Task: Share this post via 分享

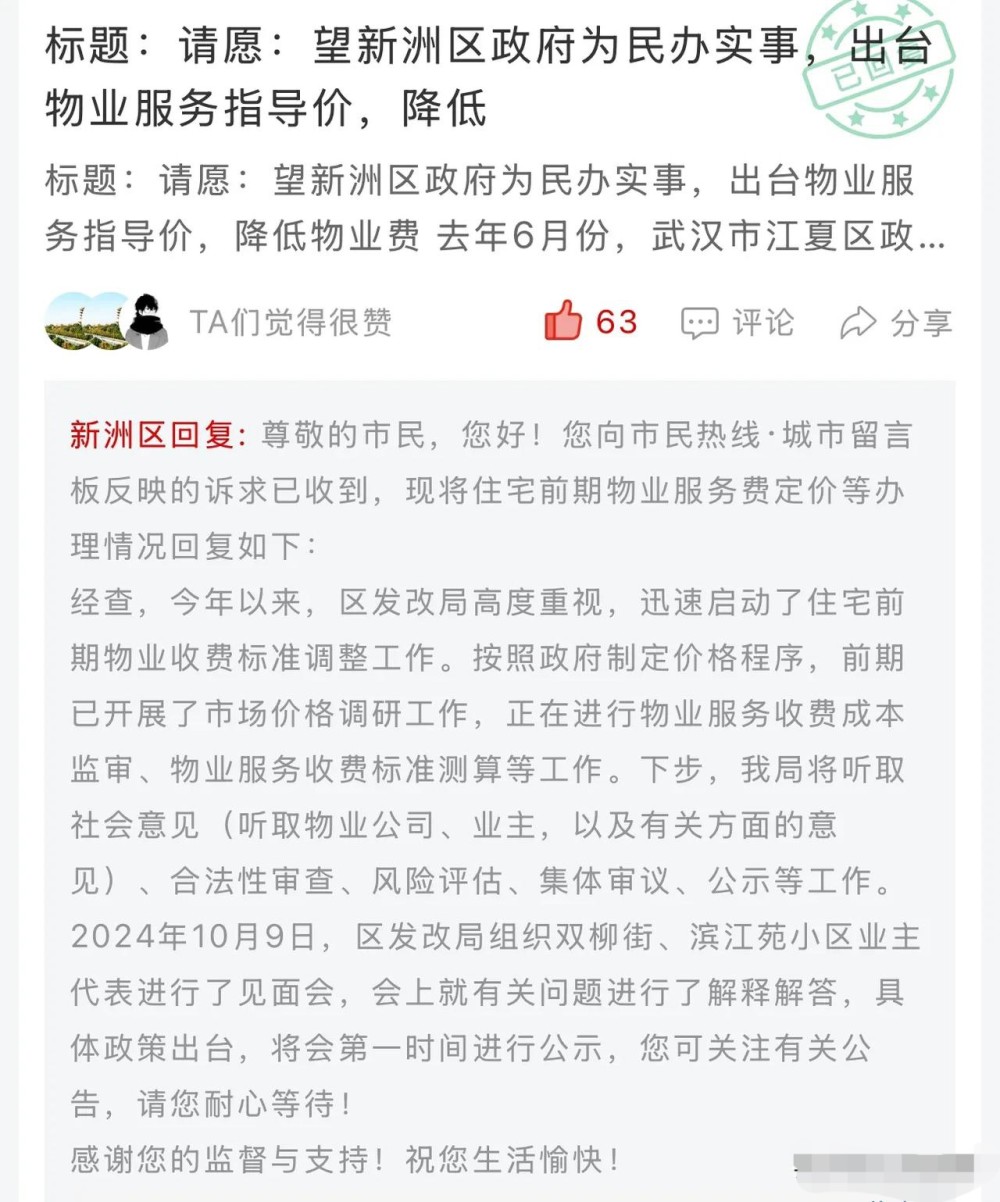Action: coord(896,322)
